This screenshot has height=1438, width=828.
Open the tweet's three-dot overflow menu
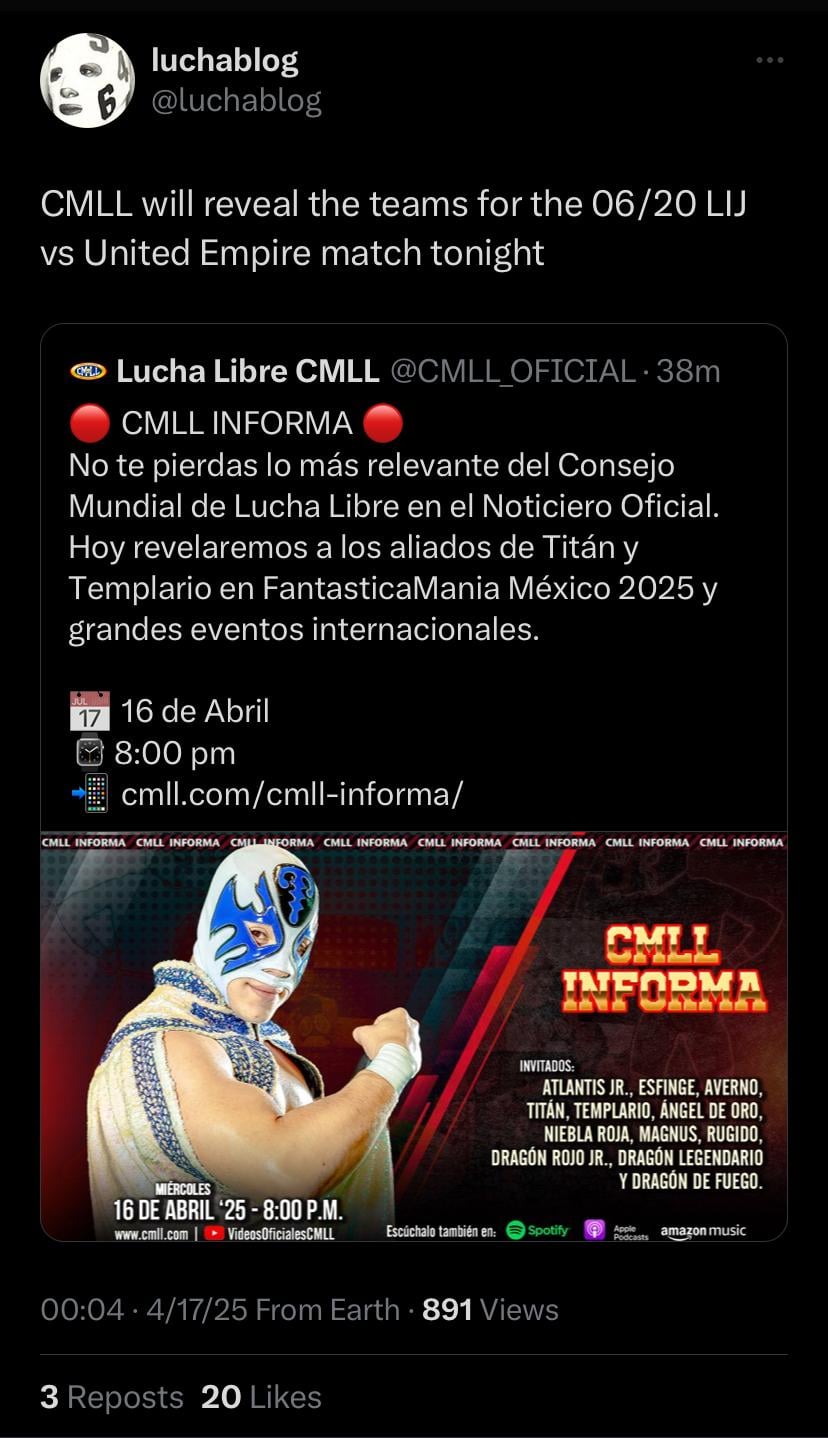tap(769, 61)
